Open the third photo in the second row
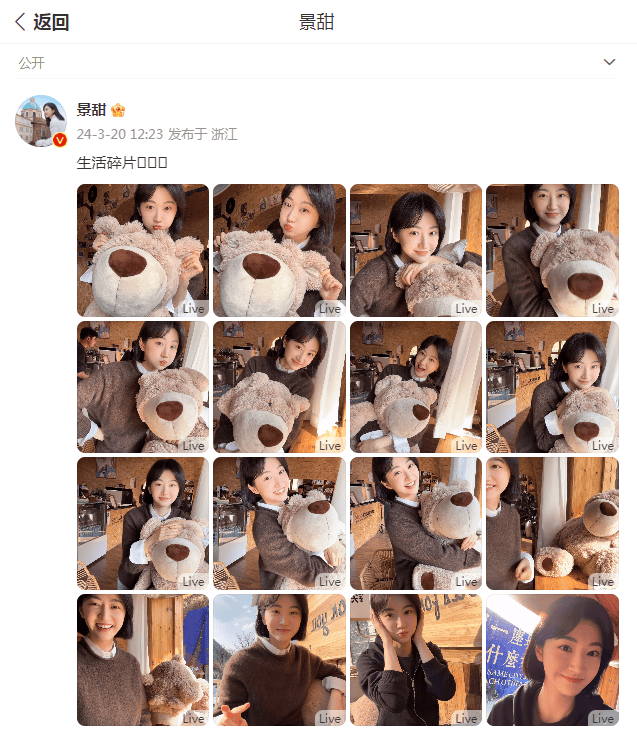Screen dimensions: 637x734 (x=416, y=387)
